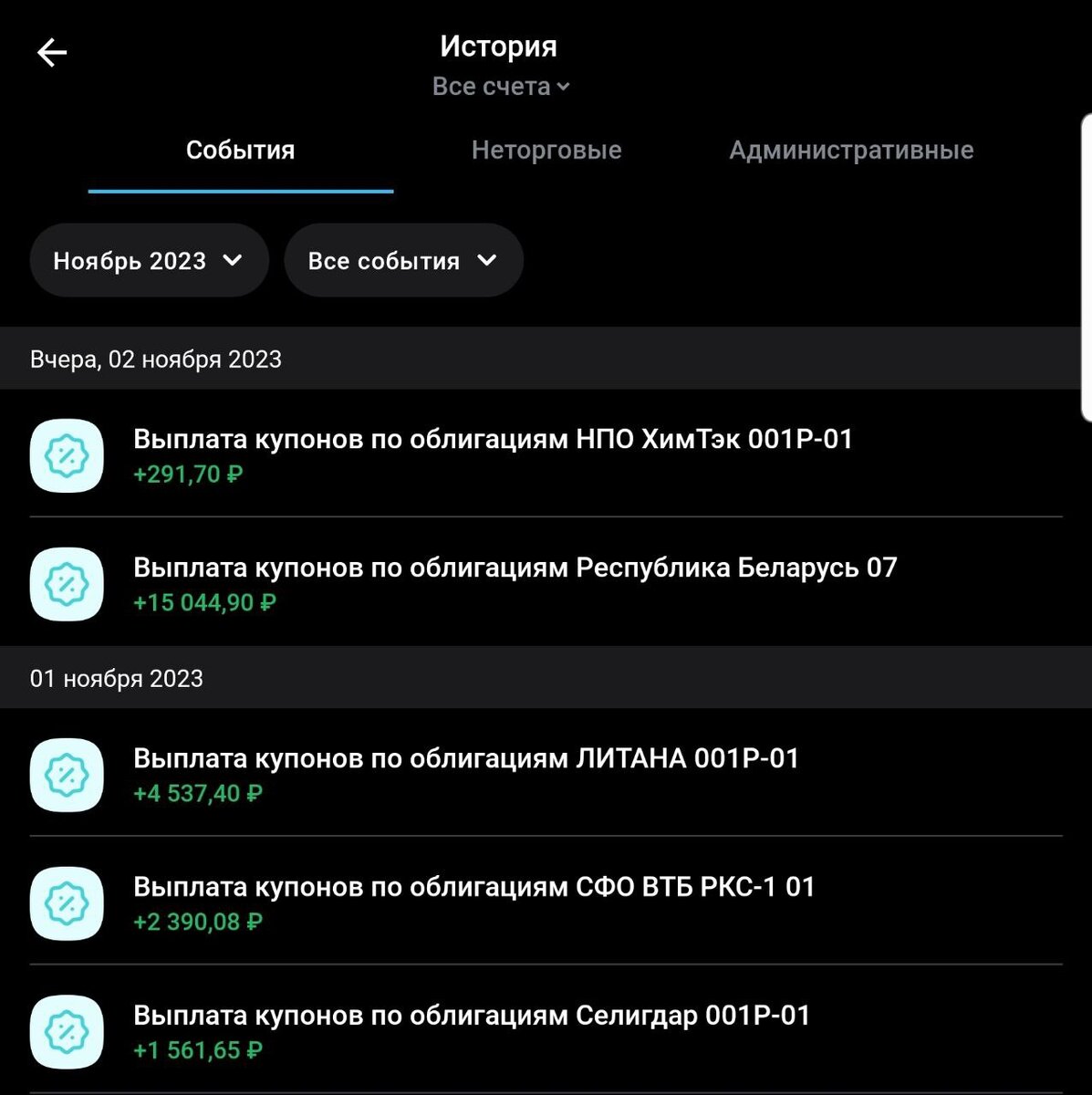Switch to the 'События' tab
Viewport: 1092px width, 1095px height.
[240, 151]
